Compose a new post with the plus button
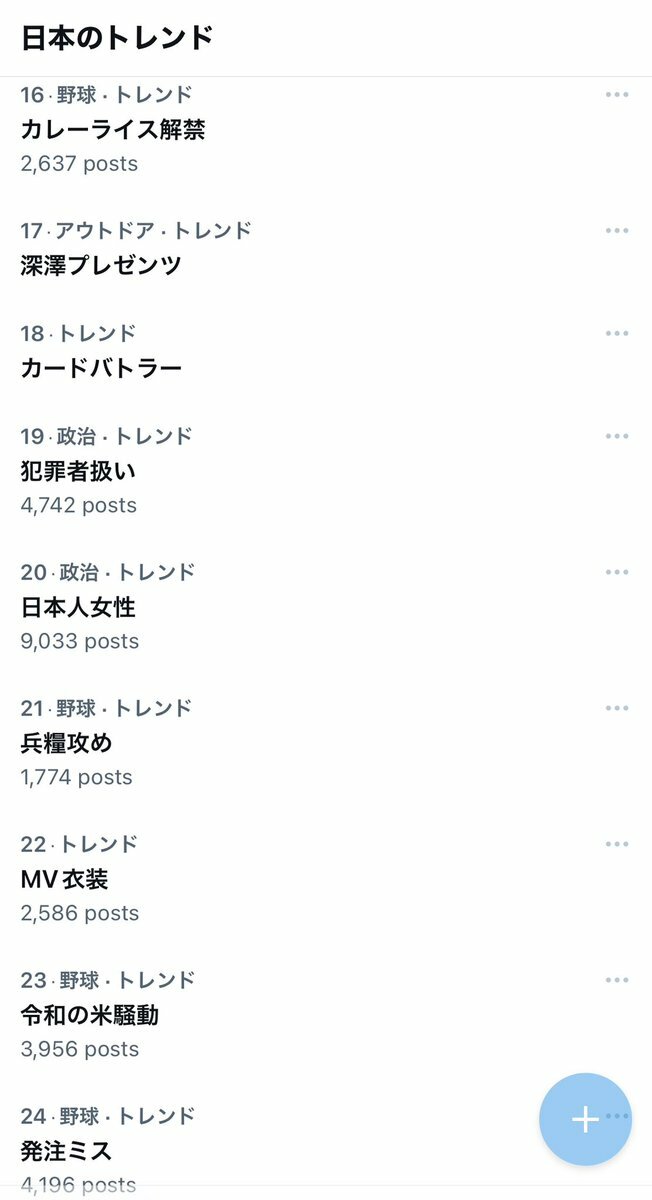The height and width of the screenshot is (1200, 652). tap(585, 1120)
